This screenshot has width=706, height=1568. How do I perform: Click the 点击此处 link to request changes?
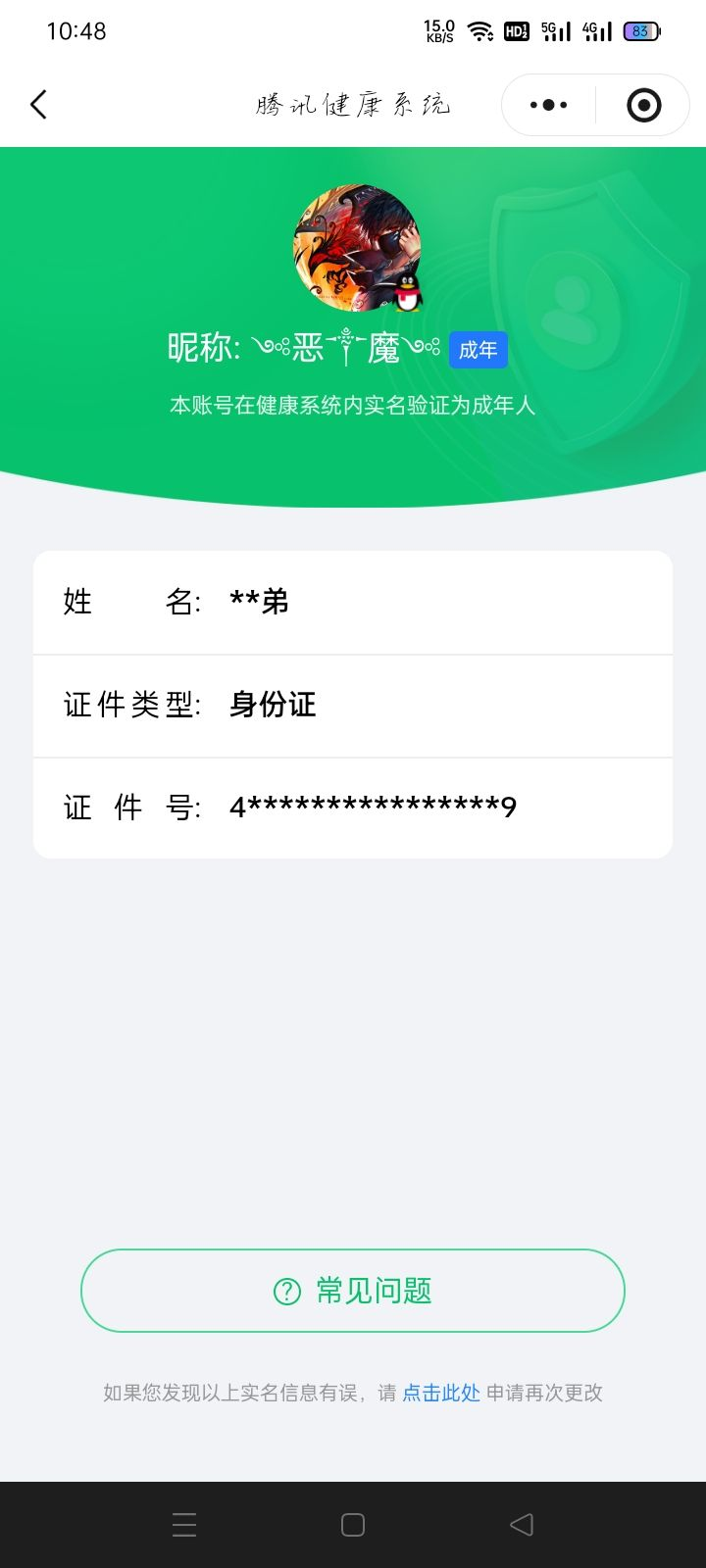pos(439,1392)
